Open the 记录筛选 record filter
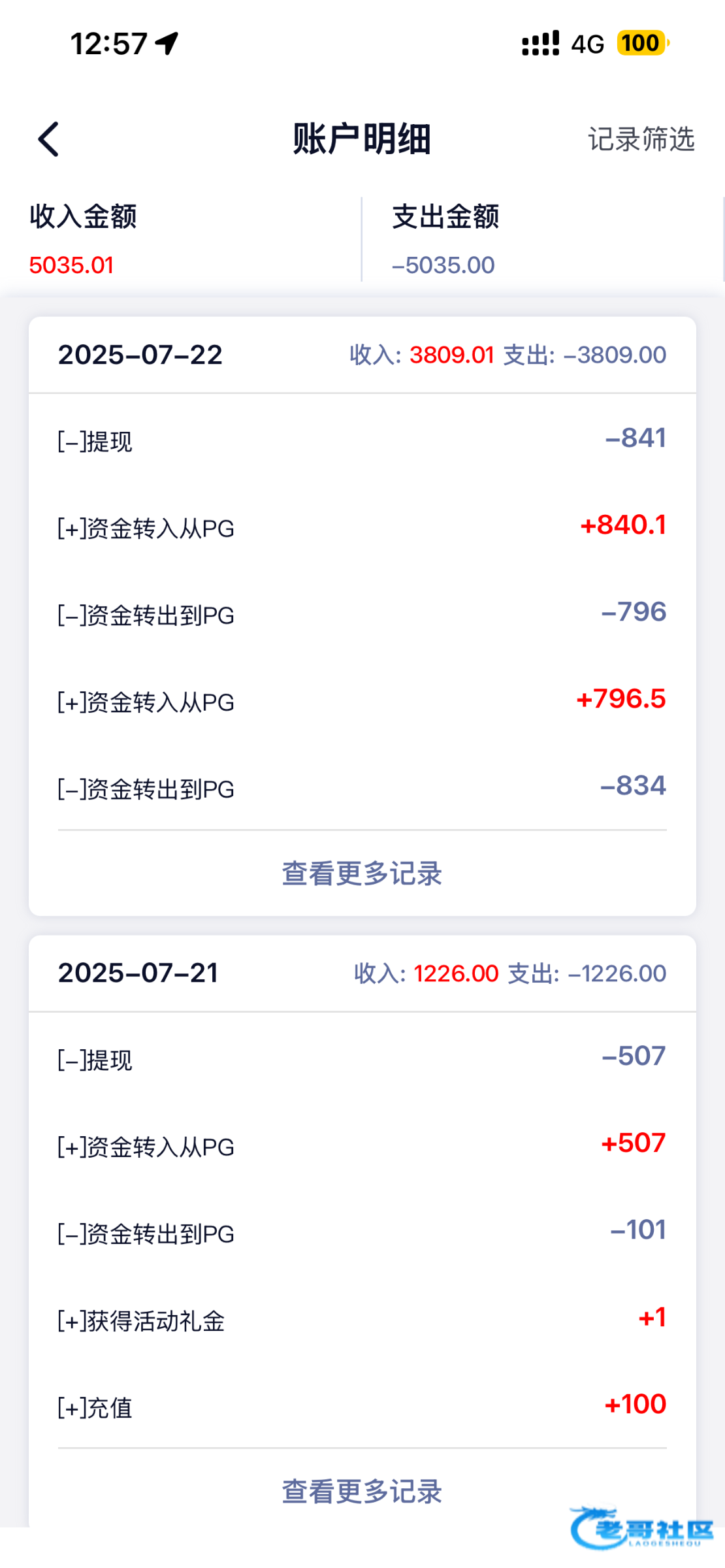This screenshot has width=725, height=1568. [x=641, y=139]
